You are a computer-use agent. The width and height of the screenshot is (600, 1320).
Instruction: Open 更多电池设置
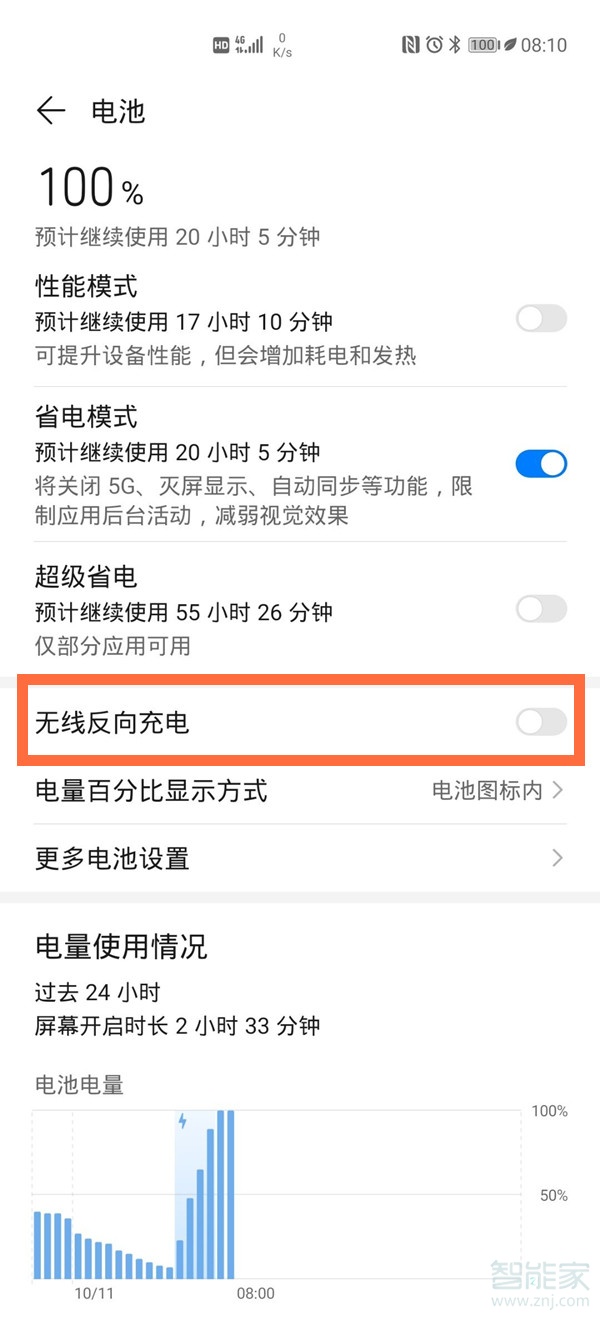(300, 858)
